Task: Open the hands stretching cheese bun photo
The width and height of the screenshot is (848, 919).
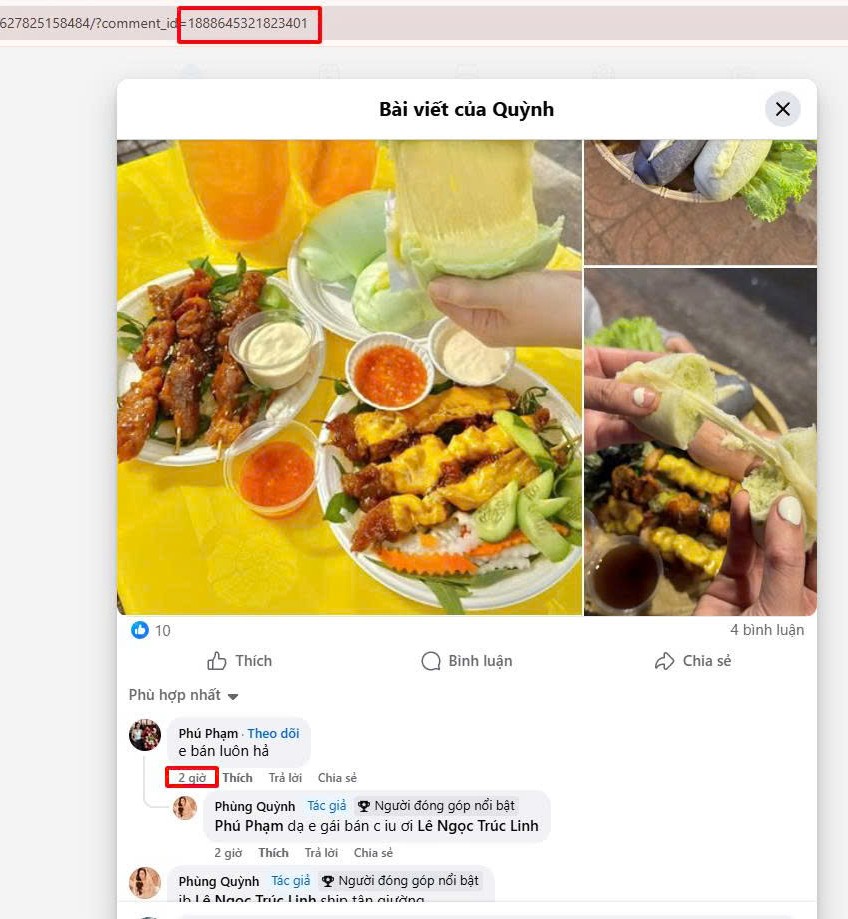Action: (700, 441)
